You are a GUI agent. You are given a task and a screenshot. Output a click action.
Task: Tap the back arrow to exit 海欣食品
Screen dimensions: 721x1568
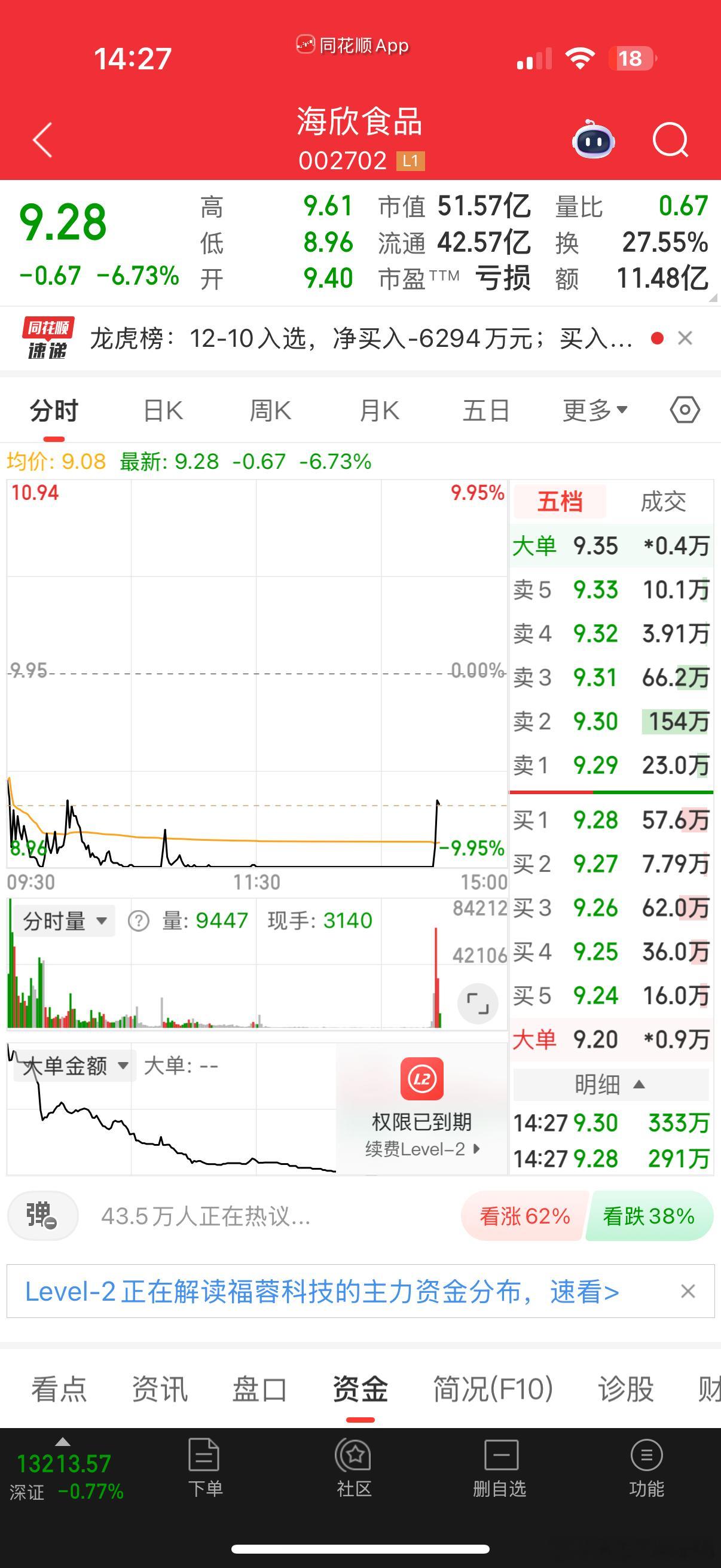pos(40,140)
